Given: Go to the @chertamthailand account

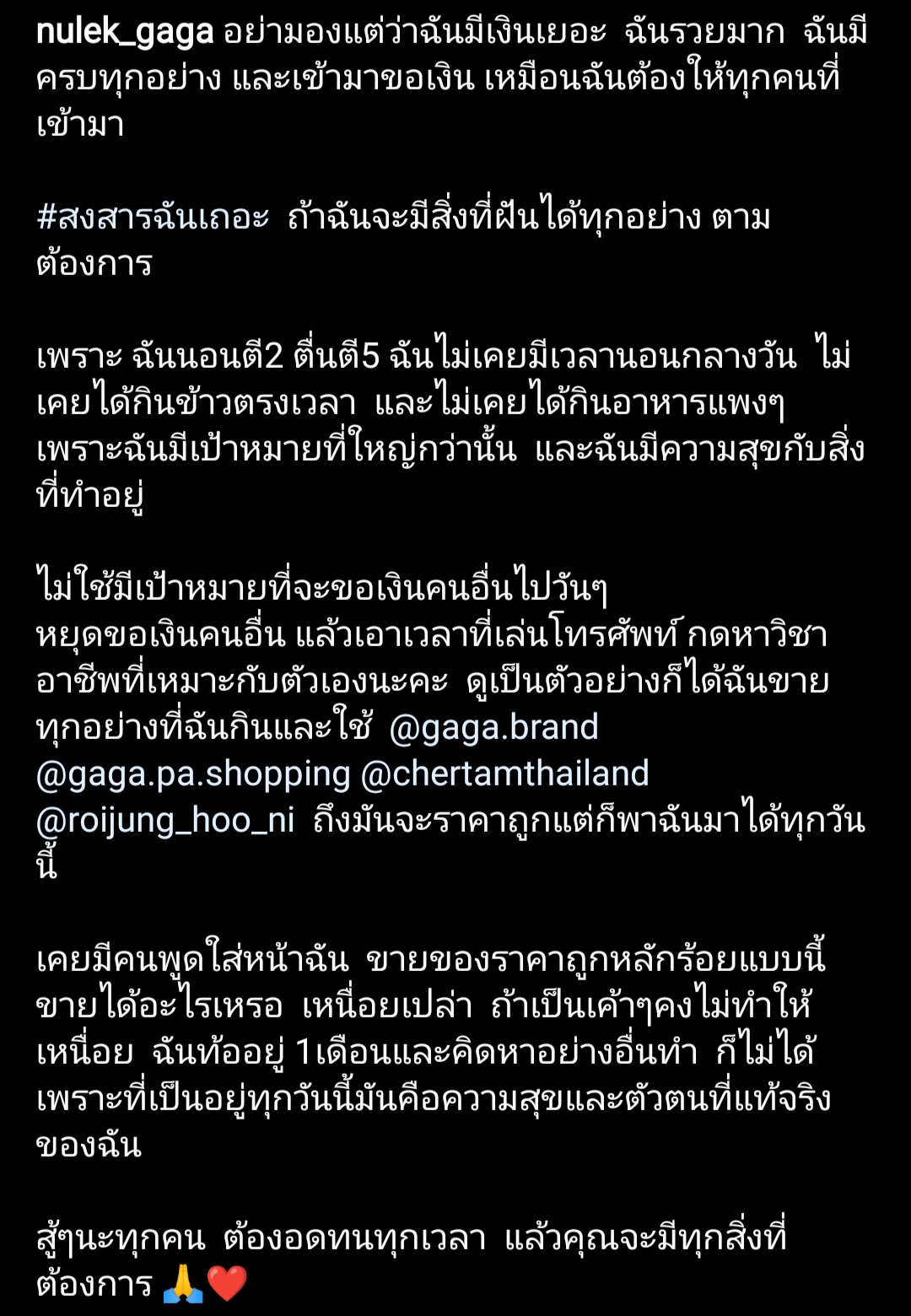Looking at the screenshot, I should pyautogui.click(x=504, y=774).
